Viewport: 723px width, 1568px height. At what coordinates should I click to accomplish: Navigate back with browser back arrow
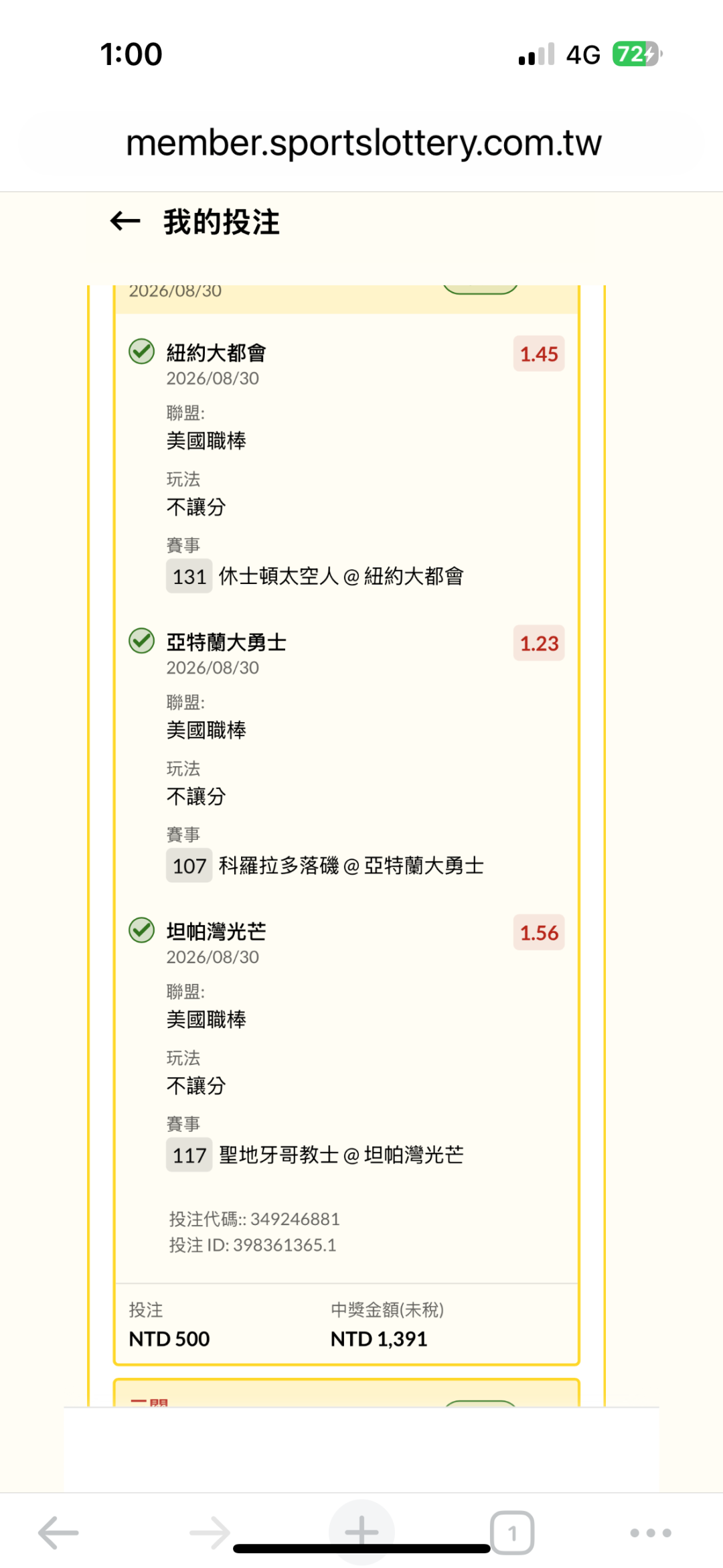[x=58, y=1533]
